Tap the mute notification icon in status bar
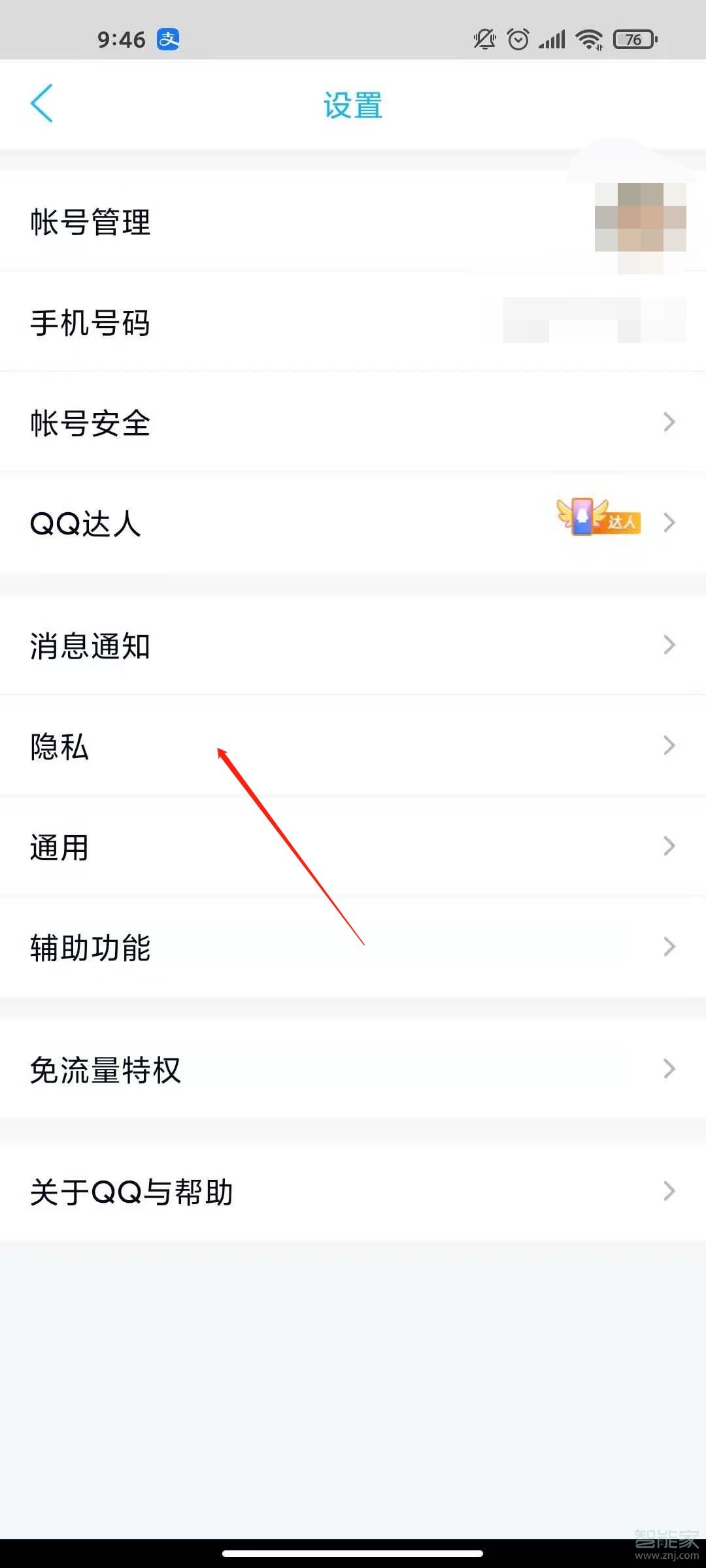This screenshot has height=1568, width=706. pos(484,39)
